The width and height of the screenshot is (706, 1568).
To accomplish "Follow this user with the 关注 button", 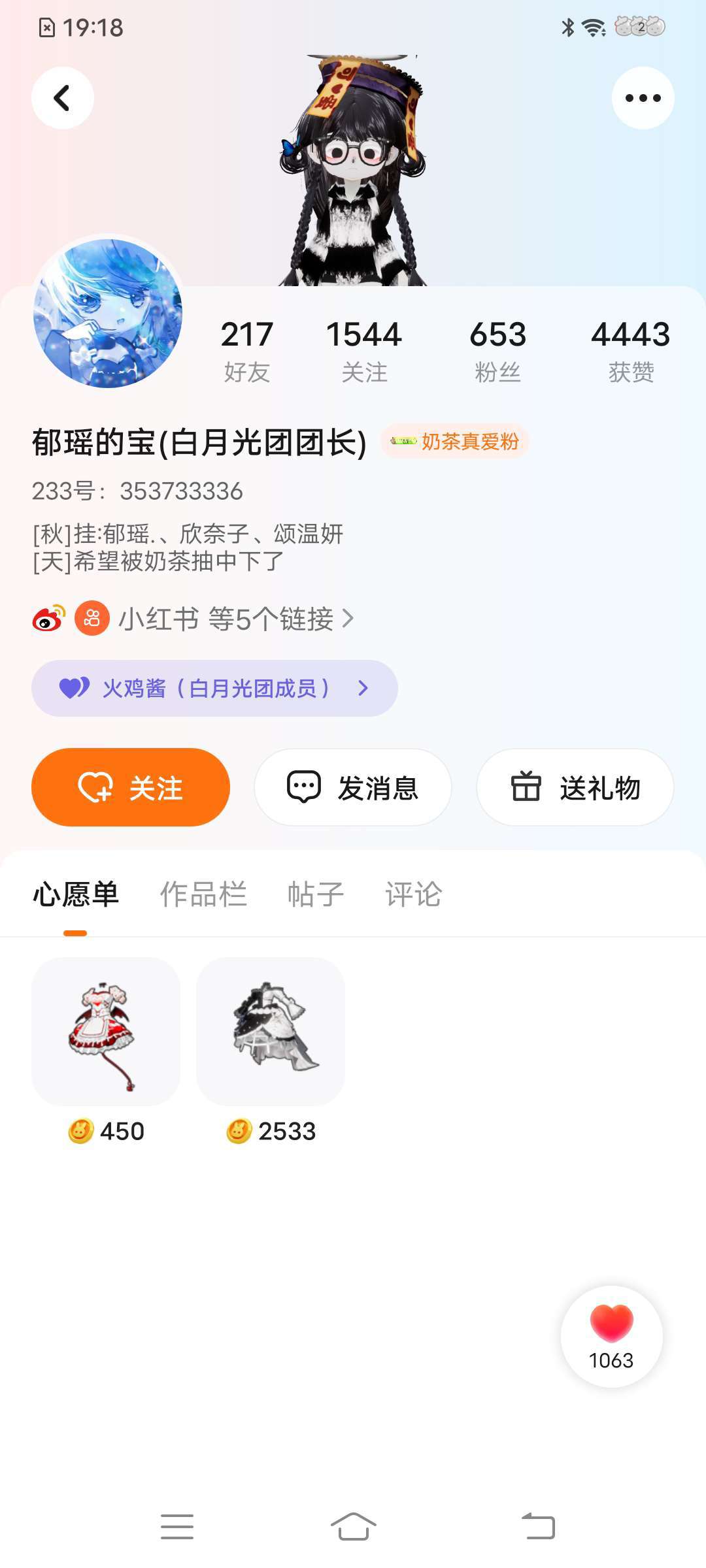I will pos(131,787).
